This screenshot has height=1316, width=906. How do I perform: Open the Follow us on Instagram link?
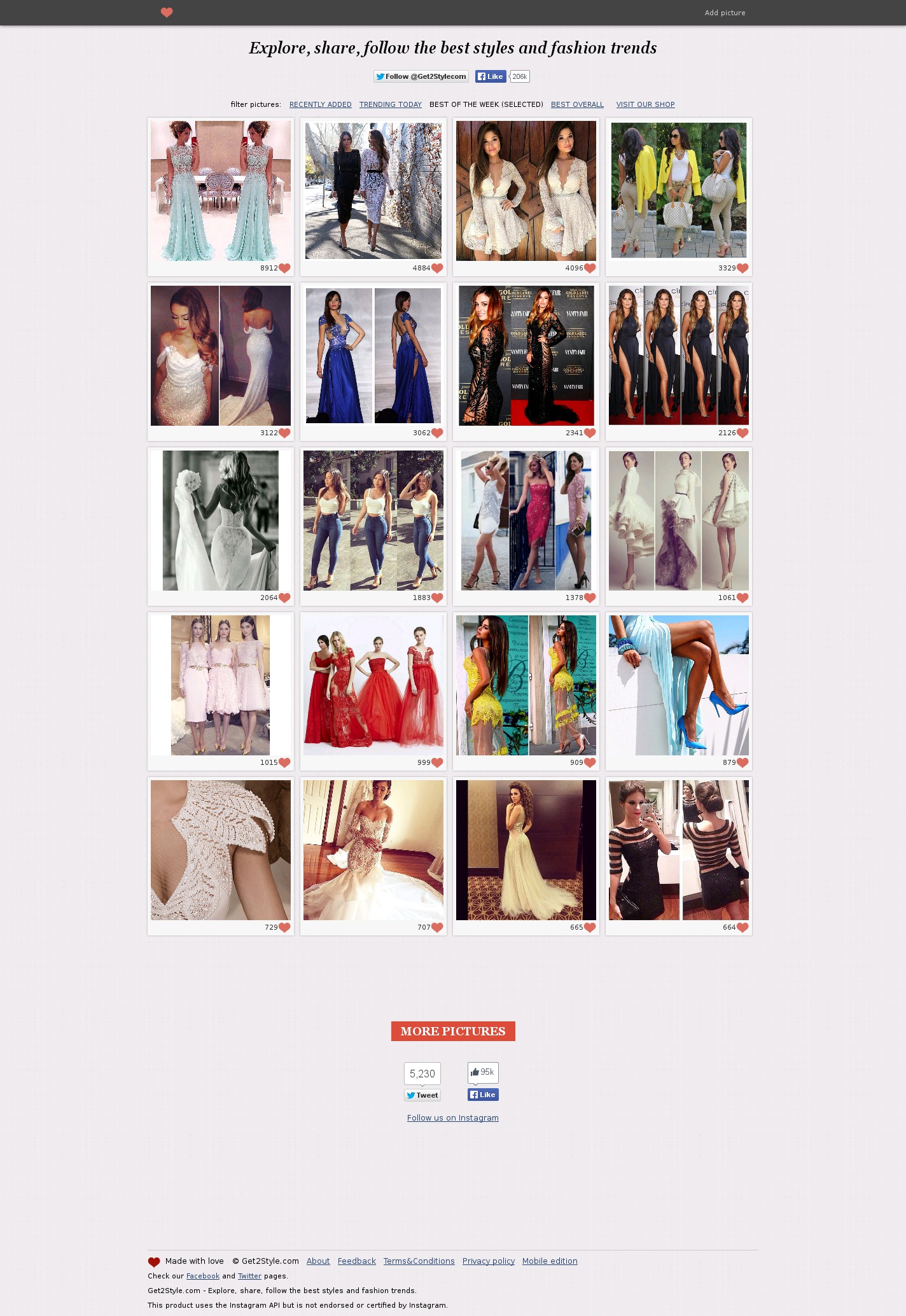click(x=452, y=1118)
